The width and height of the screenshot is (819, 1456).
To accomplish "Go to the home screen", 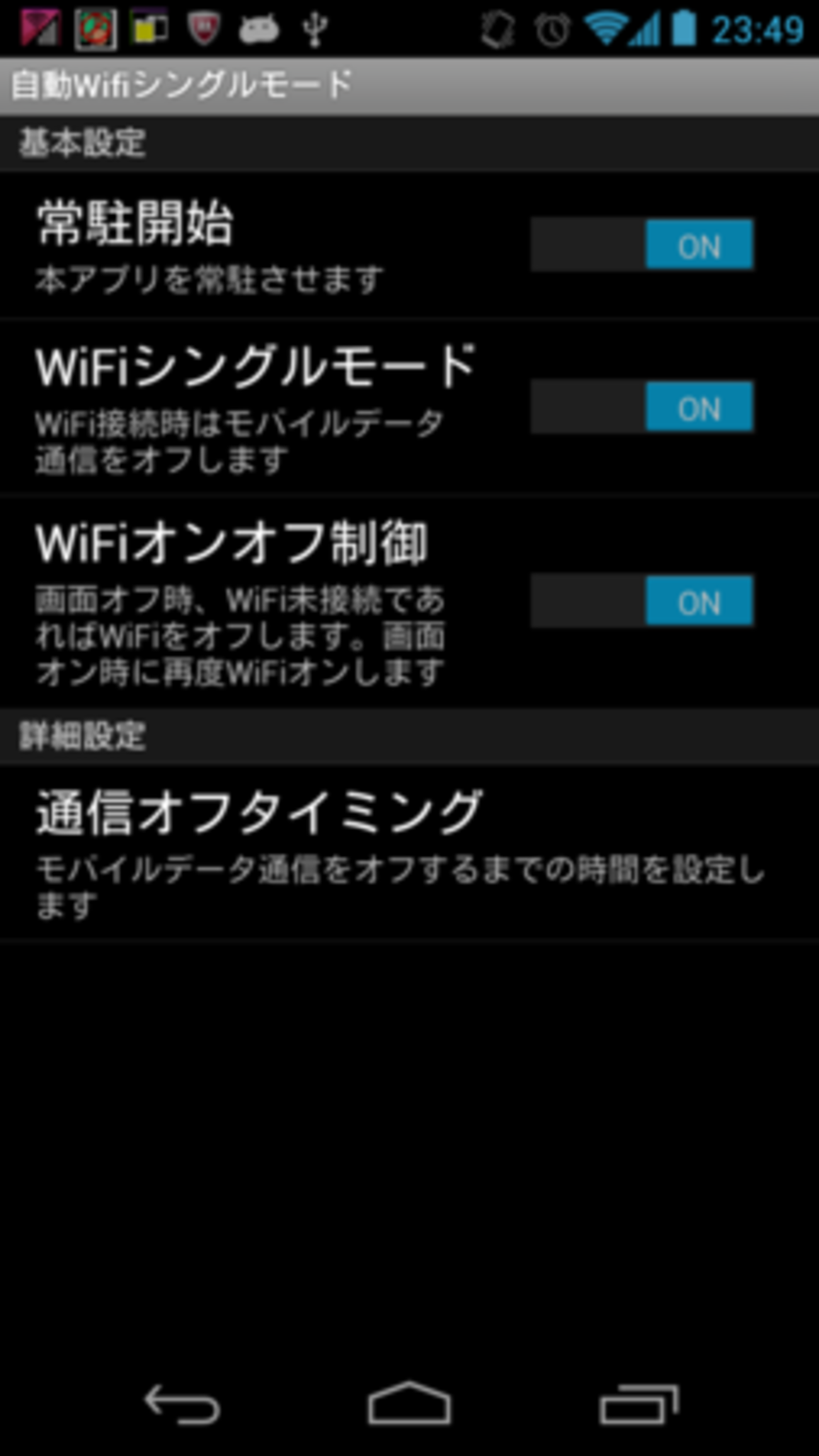I will tap(409, 1402).
